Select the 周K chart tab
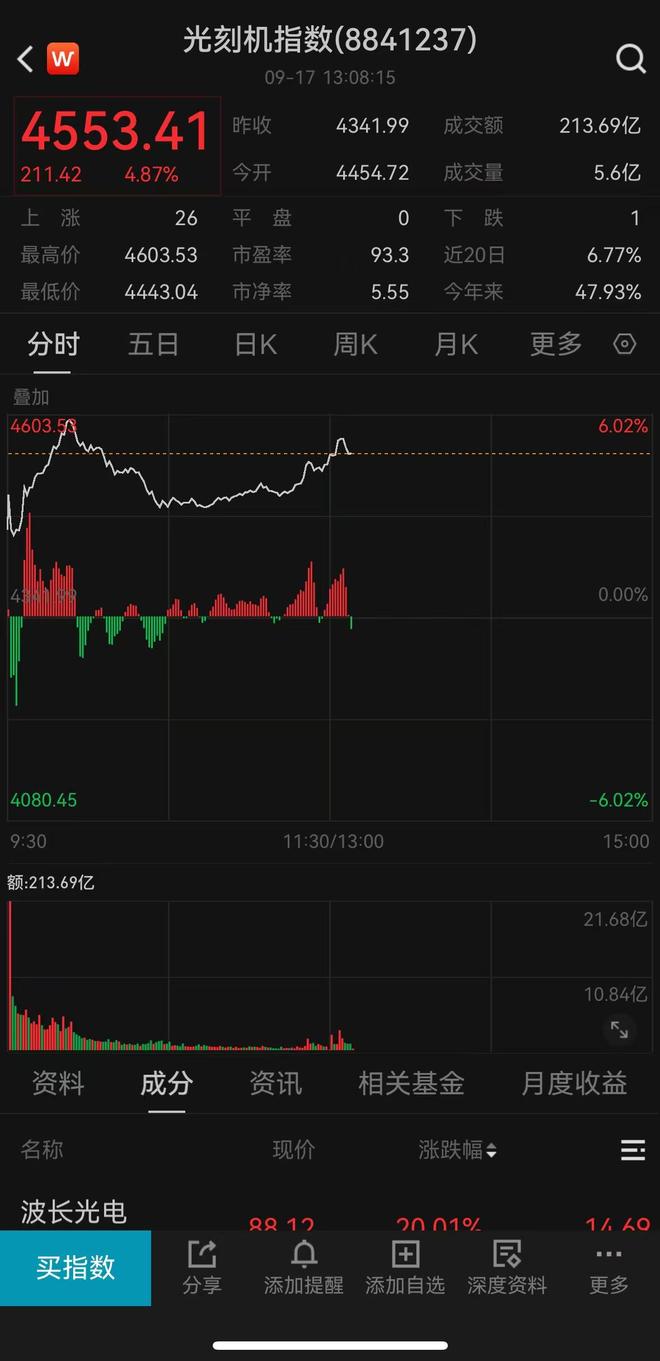This screenshot has width=660, height=1361. click(355, 345)
